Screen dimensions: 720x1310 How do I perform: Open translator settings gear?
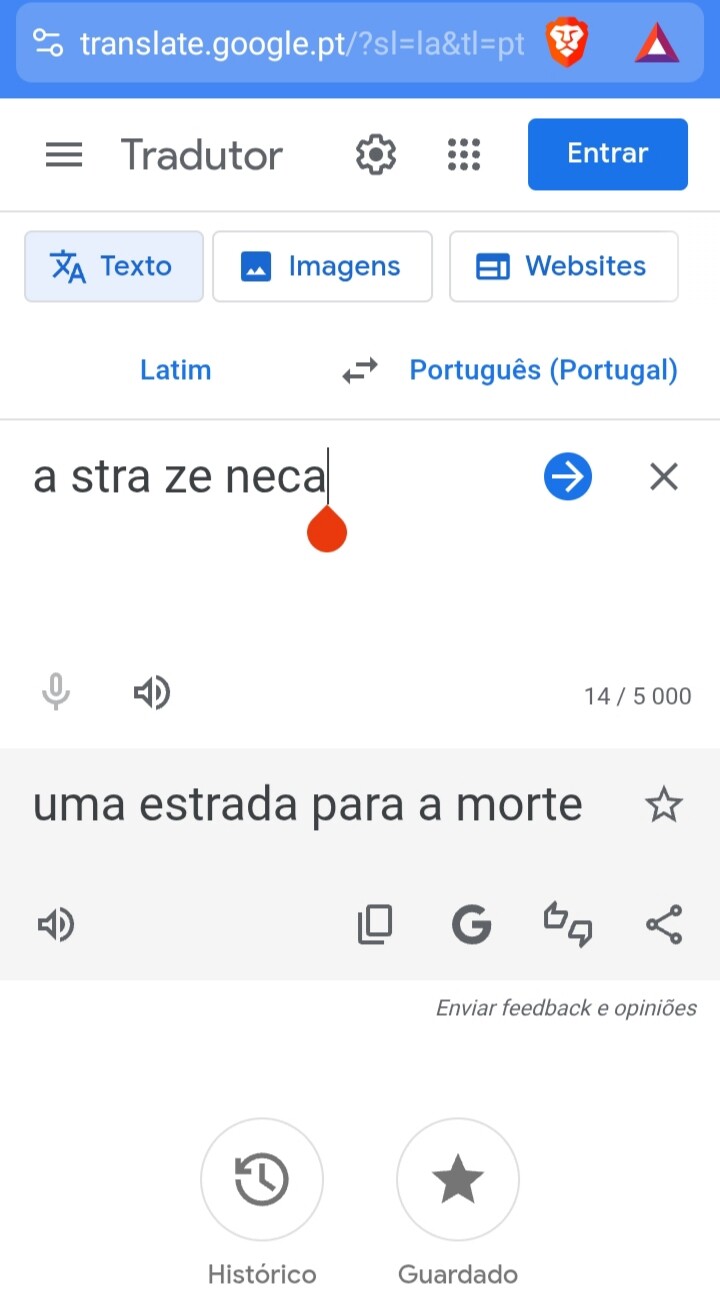tap(376, 155)
